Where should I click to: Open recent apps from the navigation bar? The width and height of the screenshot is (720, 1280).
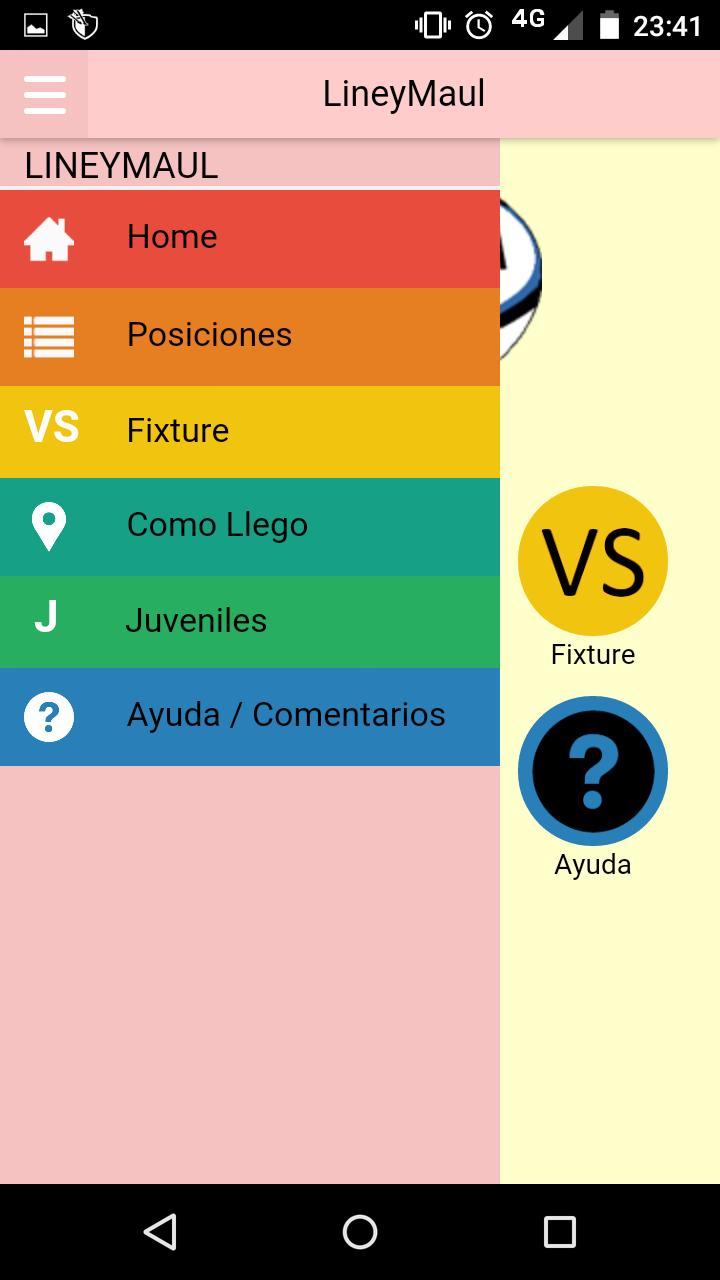559,1232
